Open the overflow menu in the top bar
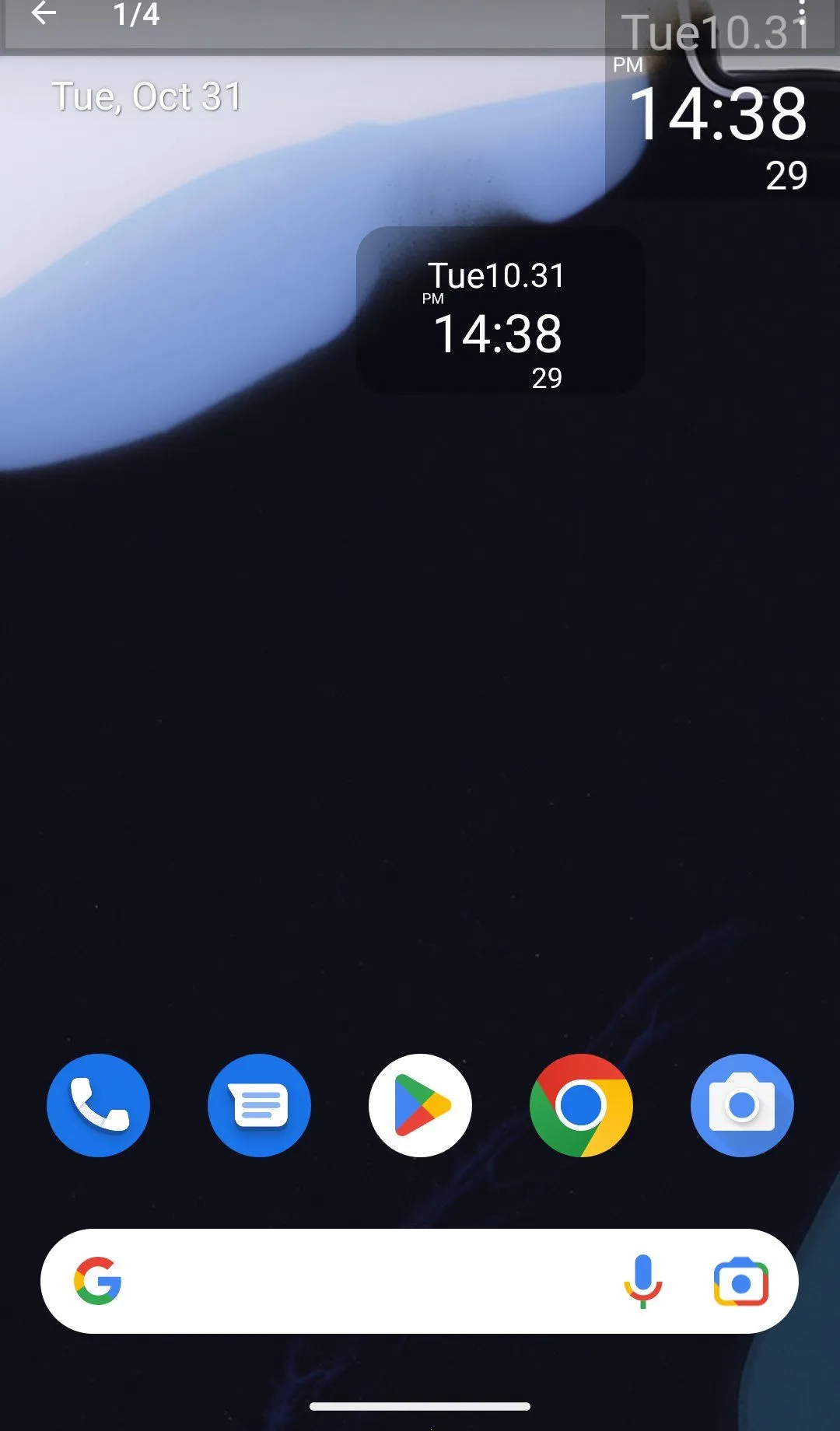The height and width of the screenshot is (1431, 840). [801, 12]
